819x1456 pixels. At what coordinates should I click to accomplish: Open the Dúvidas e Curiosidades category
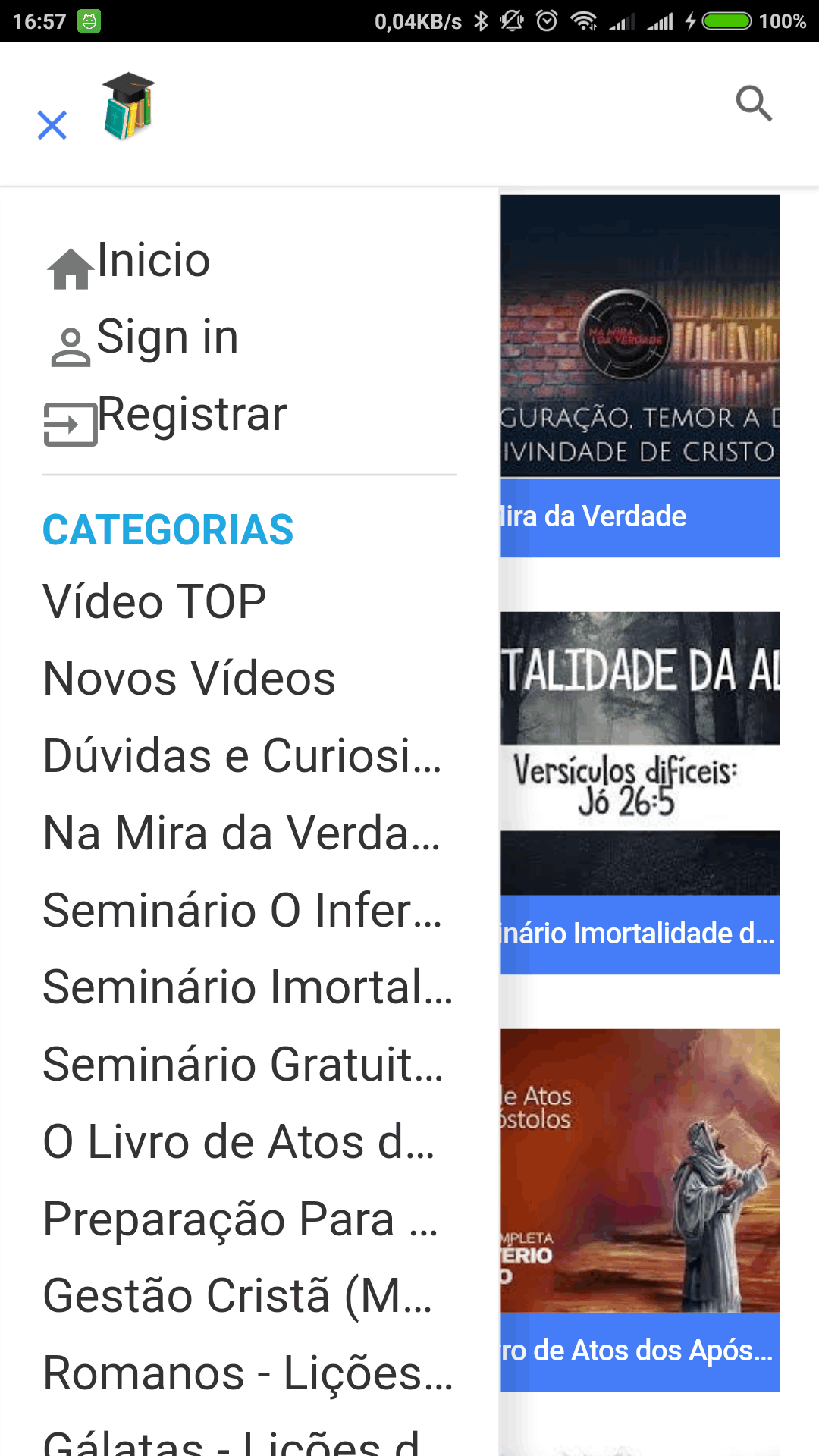click(x=242, y=757)
